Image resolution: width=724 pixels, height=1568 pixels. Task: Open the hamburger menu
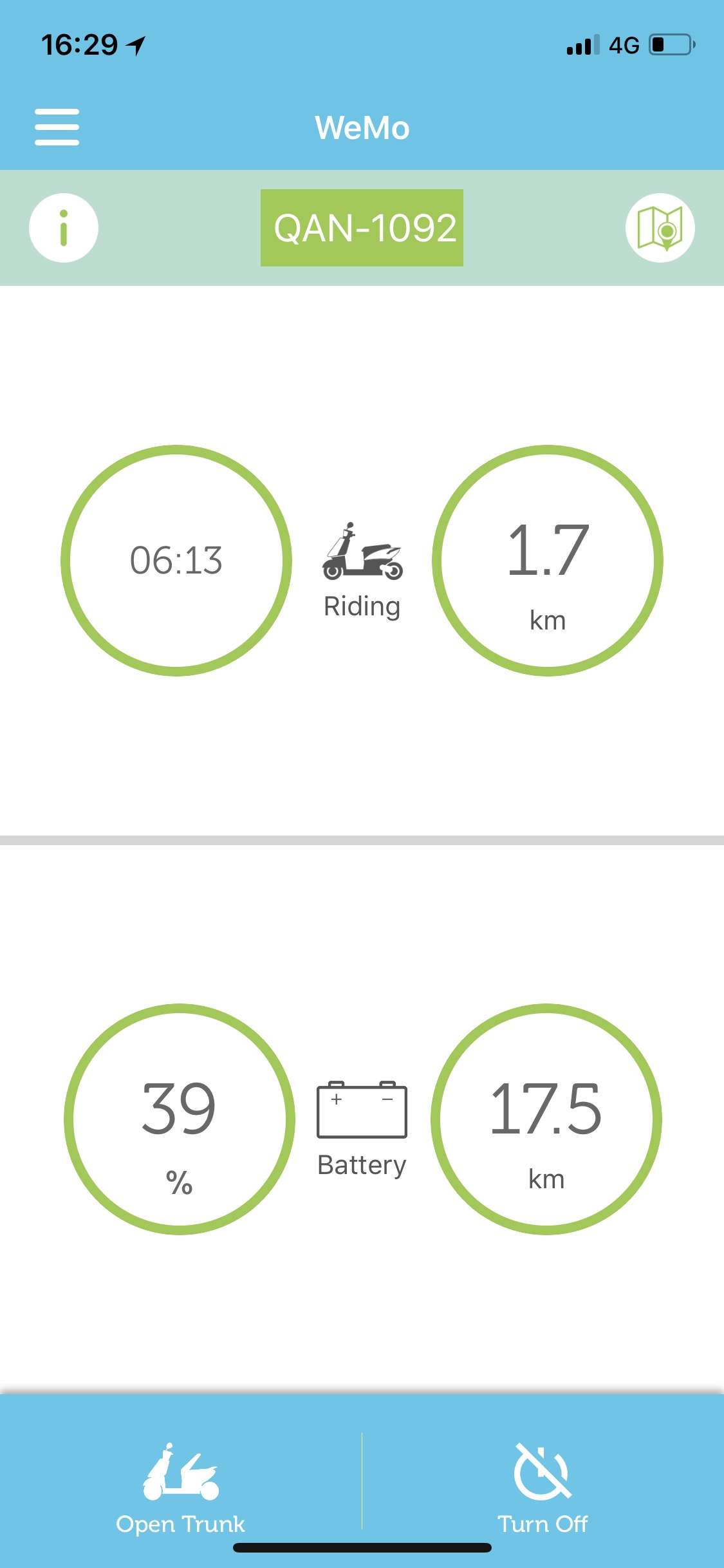(57, 127)
